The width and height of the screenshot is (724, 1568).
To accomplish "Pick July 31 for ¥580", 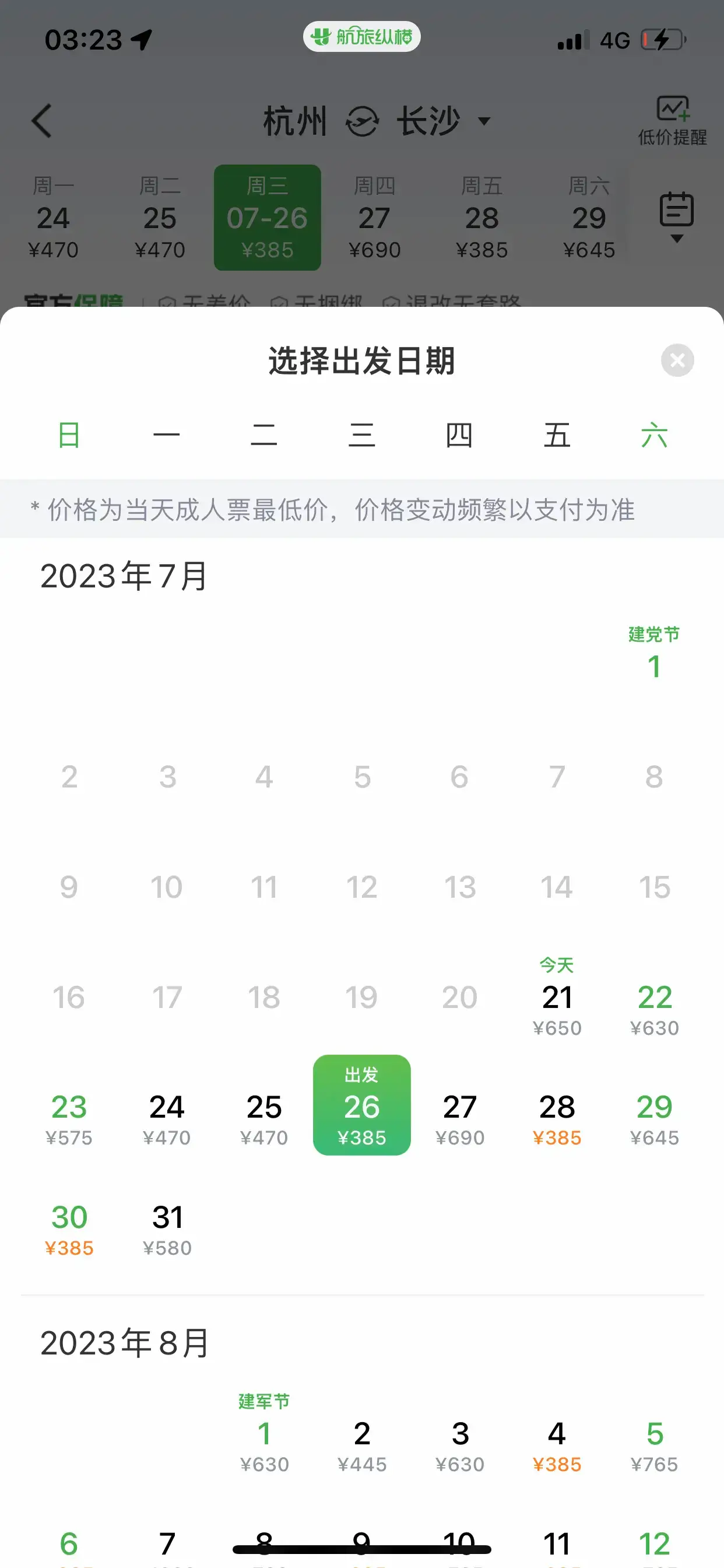I will (x=167, y=1228).
